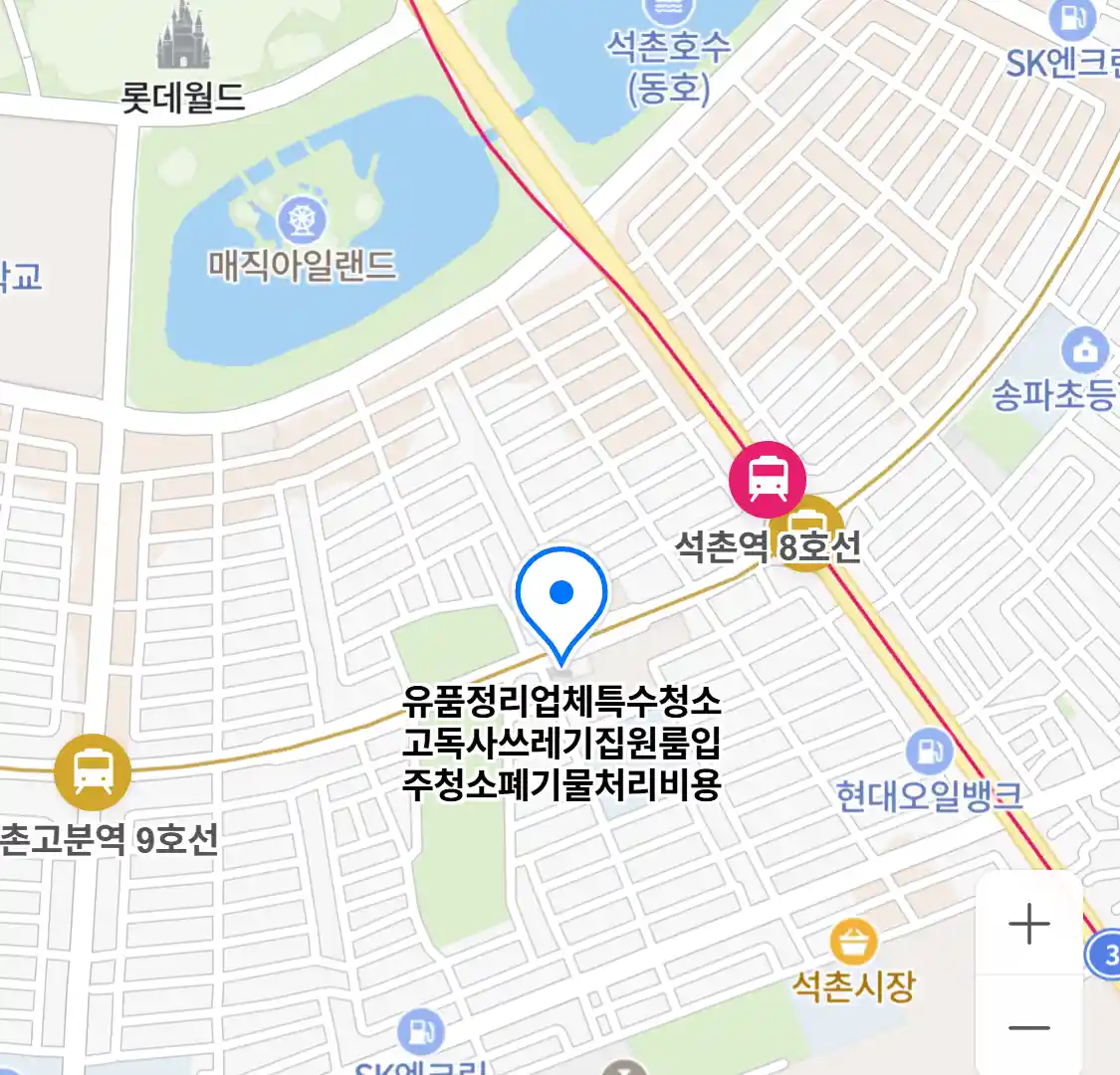Tap the 매직아일랜드 ferris wheel marker
The height and width of the screenshot is (1075, 1120).
[x=302, y=219]
